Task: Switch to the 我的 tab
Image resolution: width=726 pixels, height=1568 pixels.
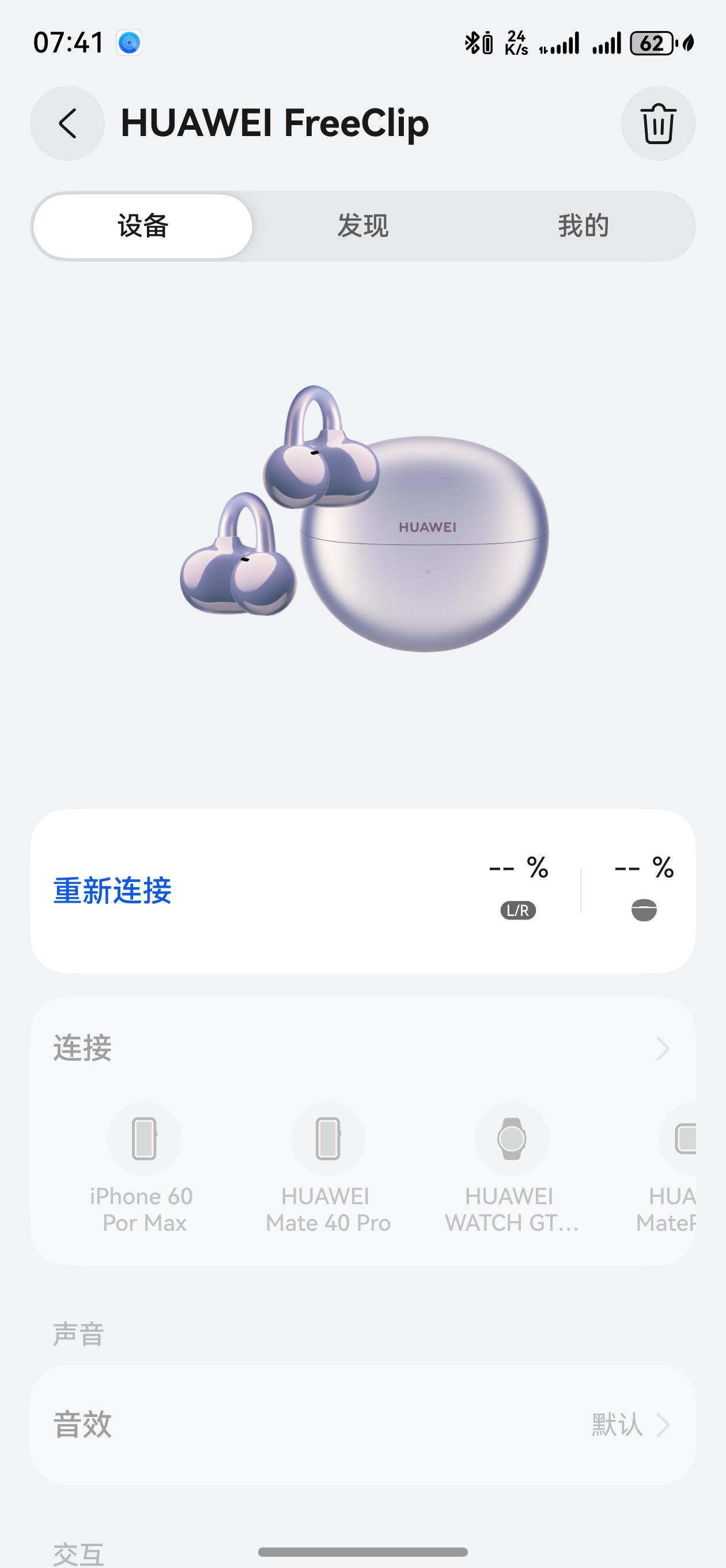Action: tap(583, 225)
